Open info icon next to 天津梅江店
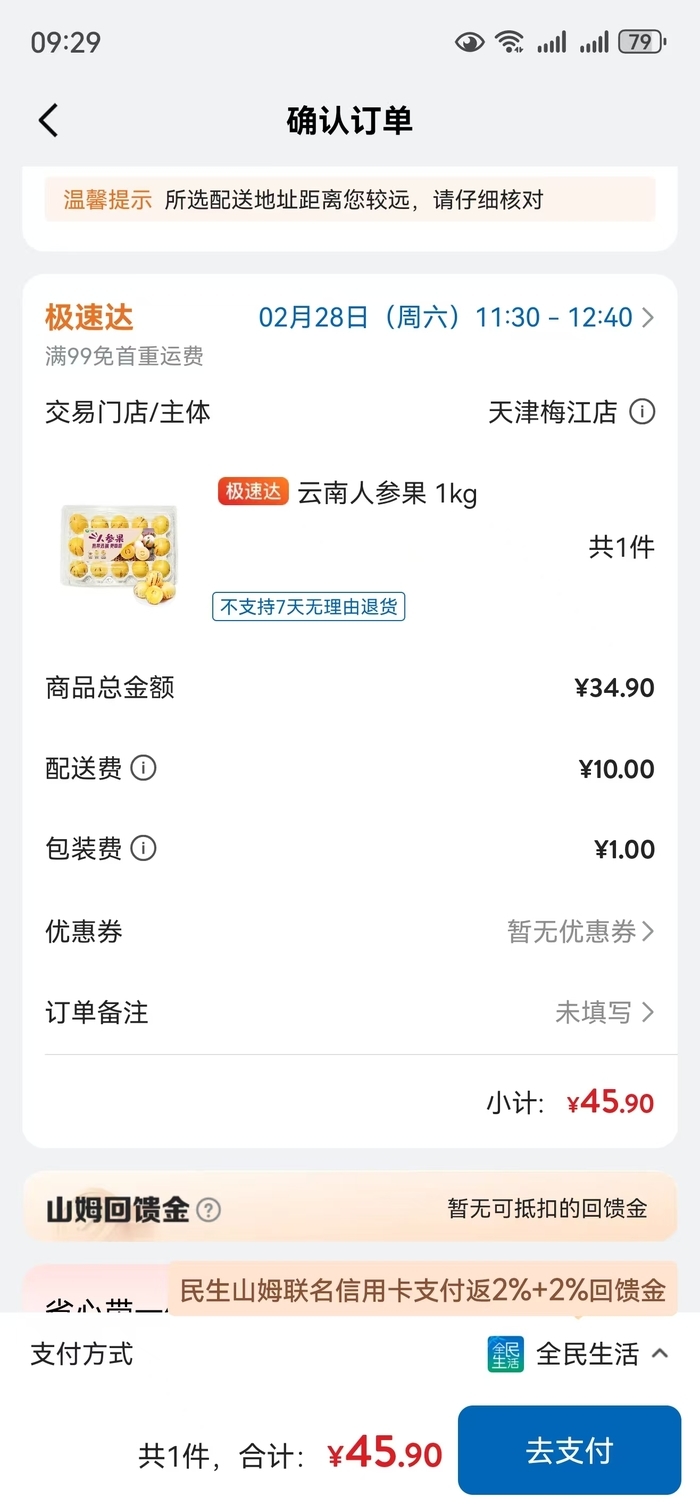The image size is (700, 1506). click(643, 412)
